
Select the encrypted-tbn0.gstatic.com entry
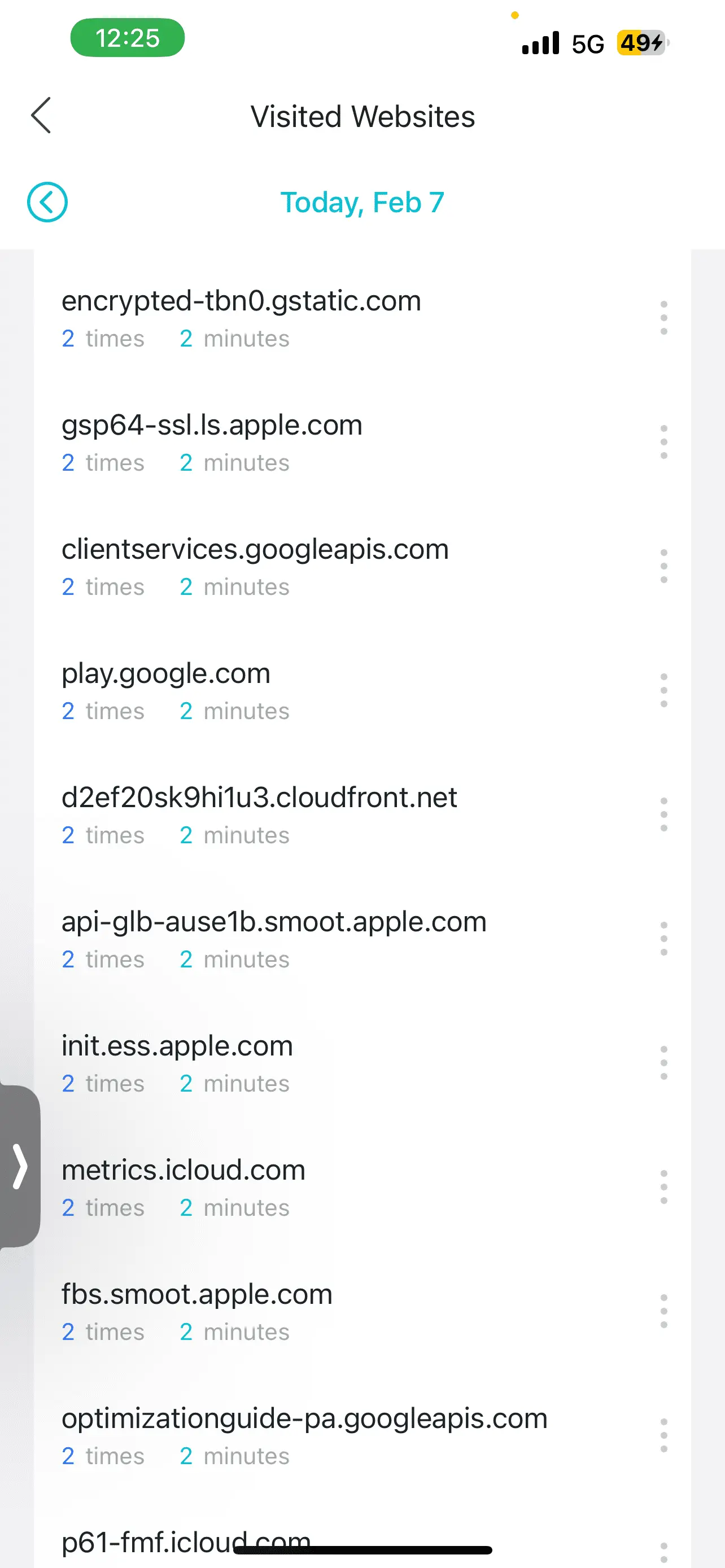click(242, 301)
